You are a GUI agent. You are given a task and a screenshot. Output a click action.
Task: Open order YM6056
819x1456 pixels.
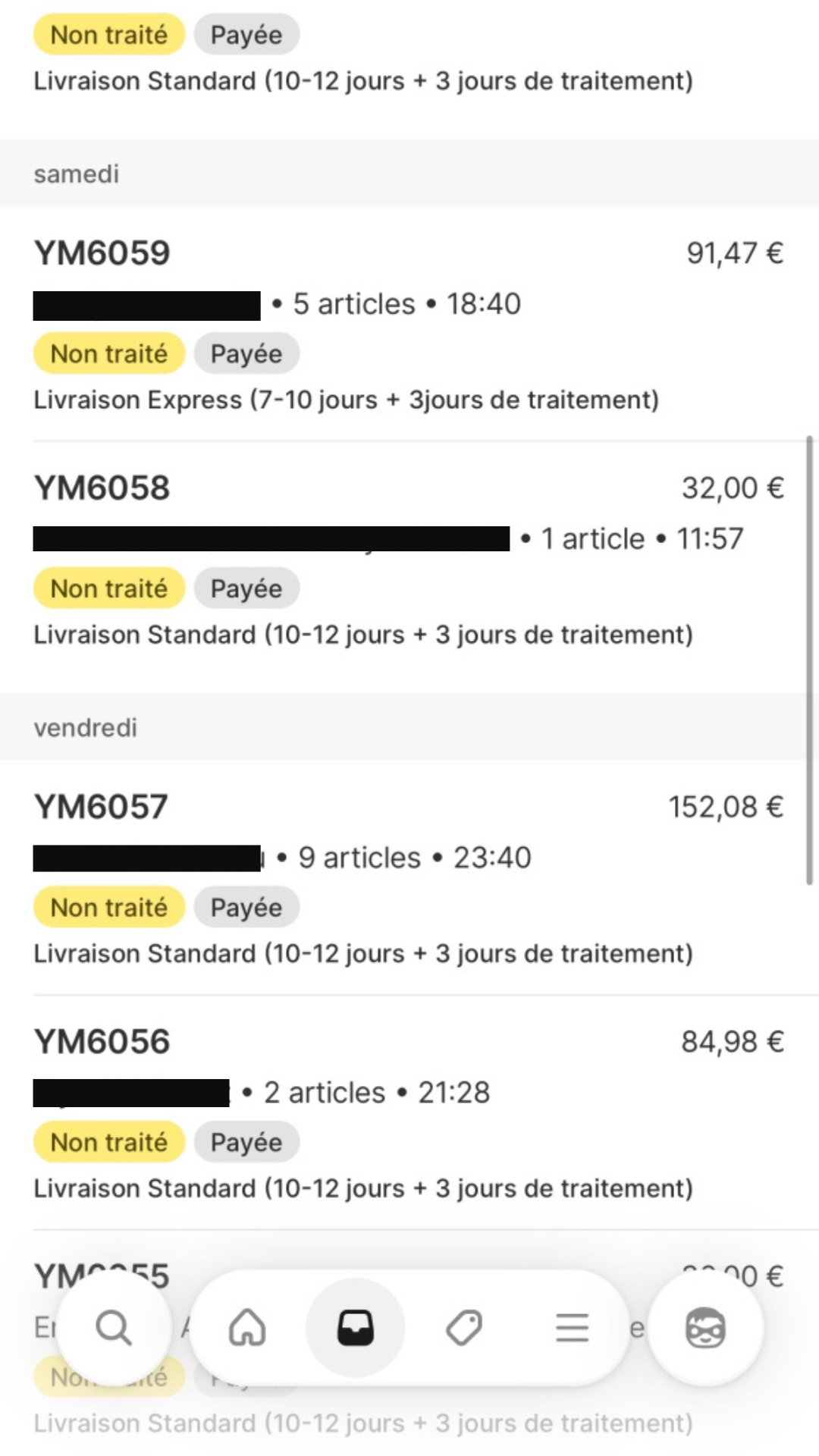pyautogui.click(x=102, y=1042)
